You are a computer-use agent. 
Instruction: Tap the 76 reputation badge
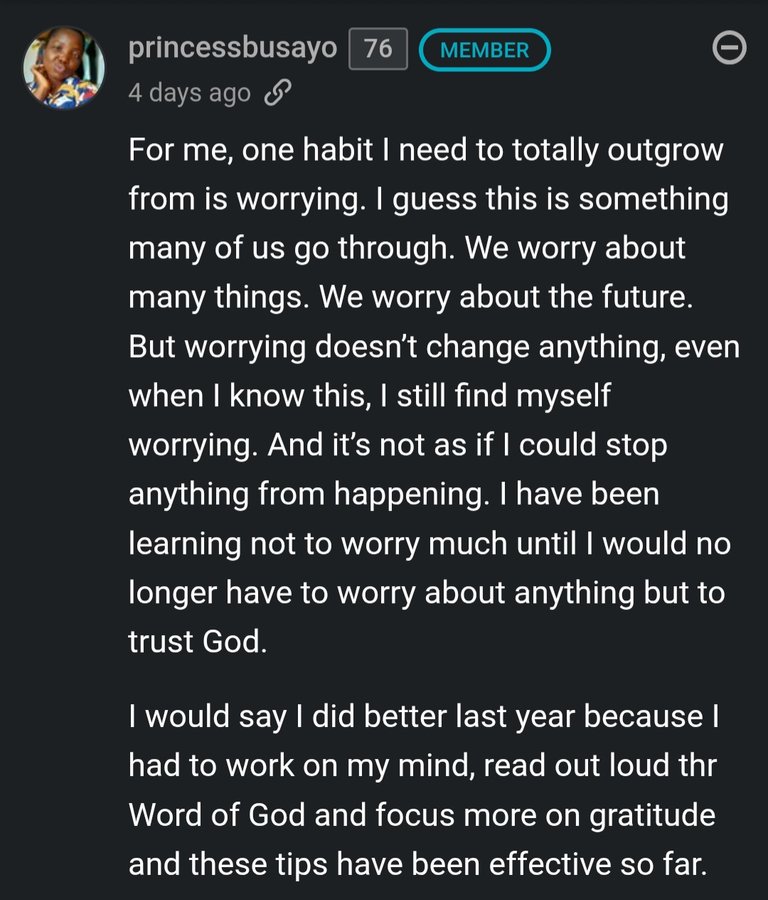point(378,49)
